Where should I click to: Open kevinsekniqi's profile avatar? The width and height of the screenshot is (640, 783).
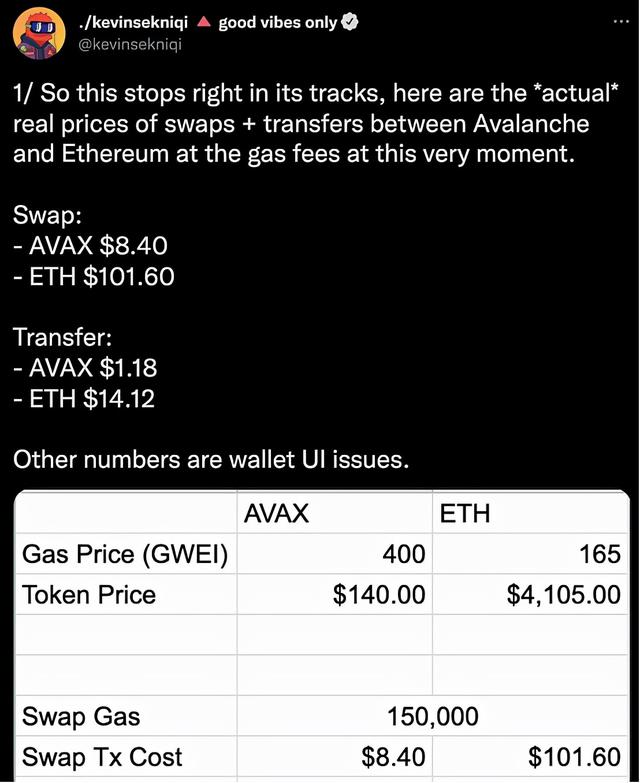[x=36, y=32]
